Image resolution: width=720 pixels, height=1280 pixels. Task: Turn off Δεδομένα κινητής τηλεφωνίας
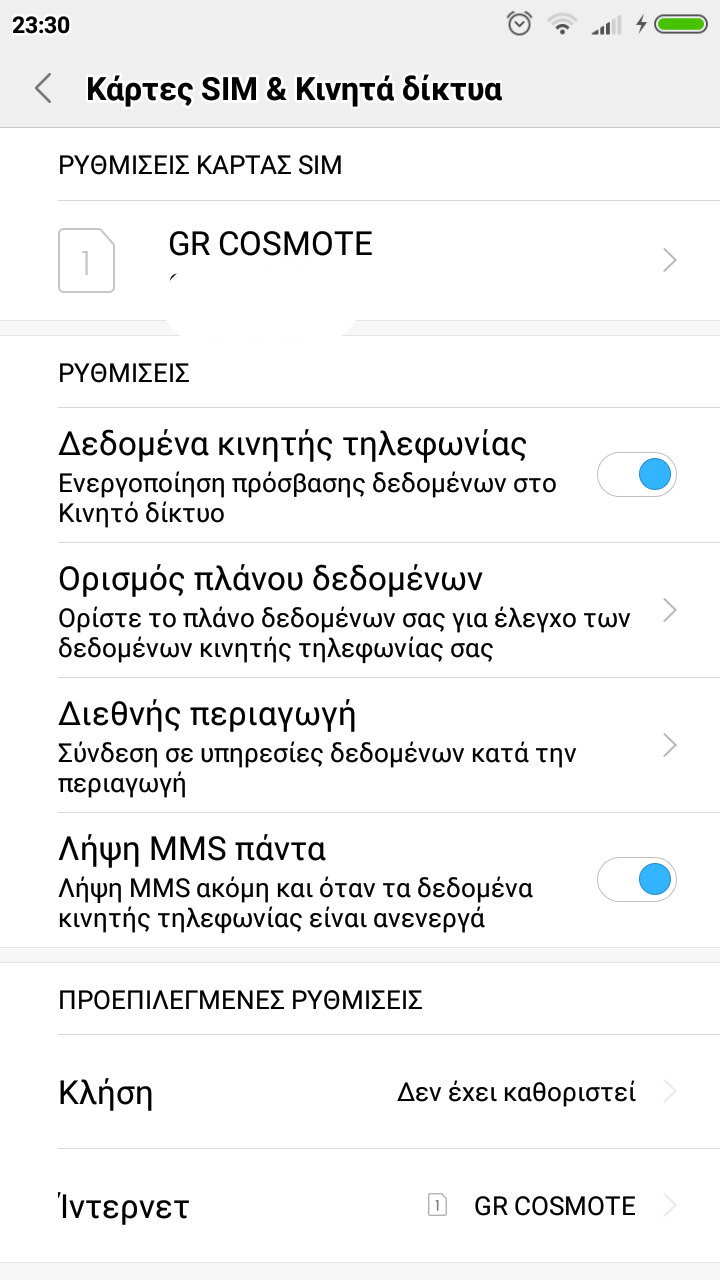coord(636,475)
